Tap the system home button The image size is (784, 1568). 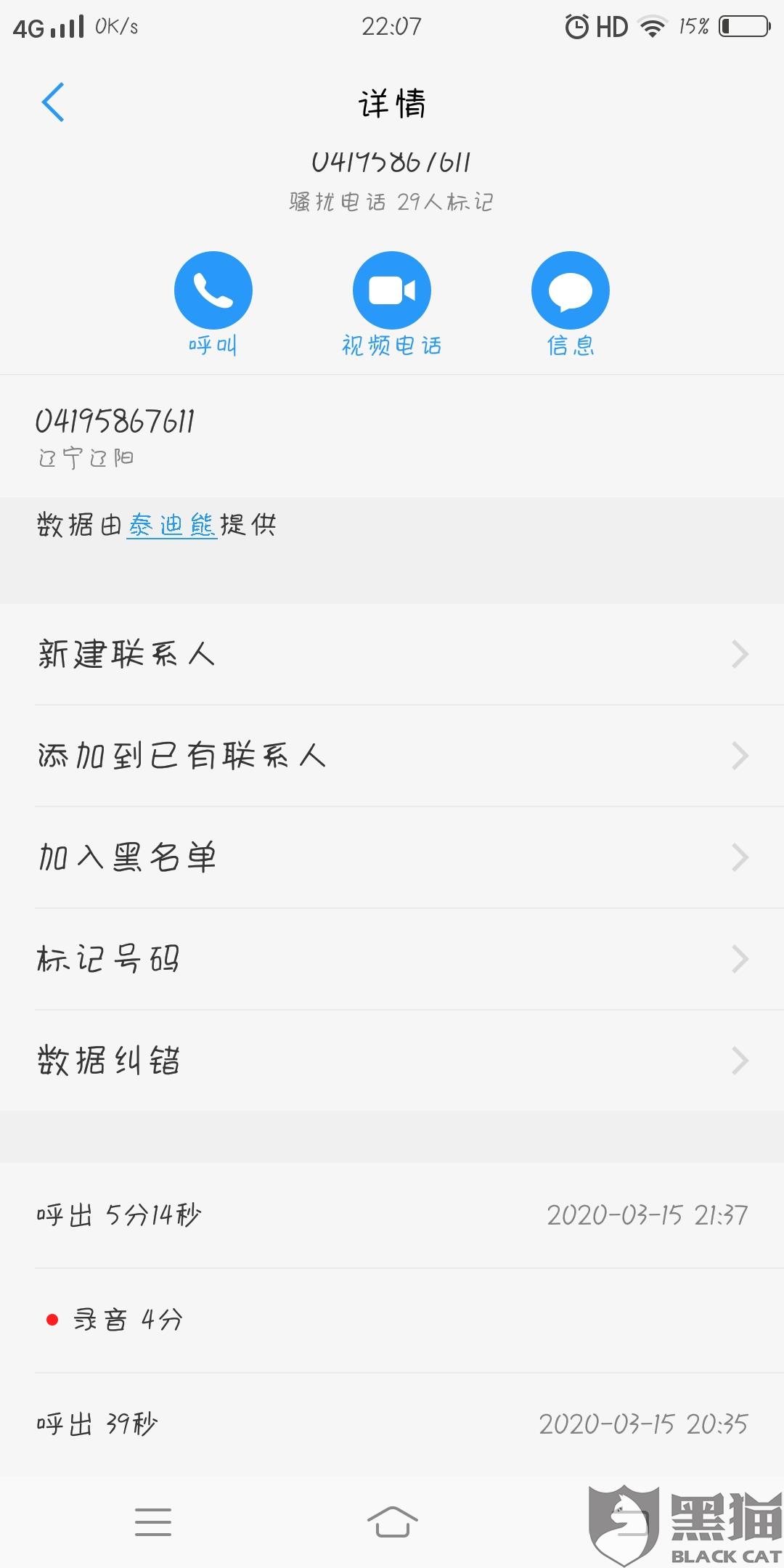click(392, 1522)
